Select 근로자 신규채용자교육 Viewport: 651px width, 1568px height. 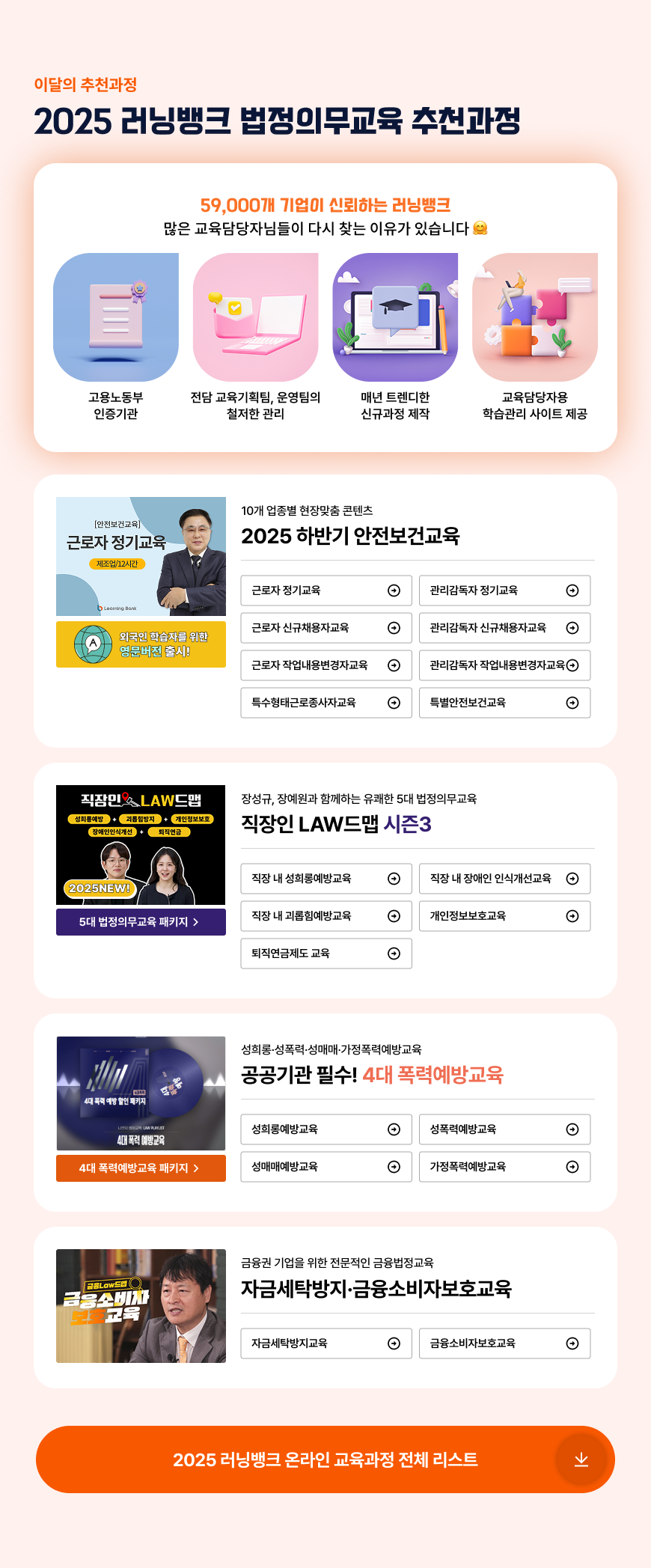(x=325, y=628)
